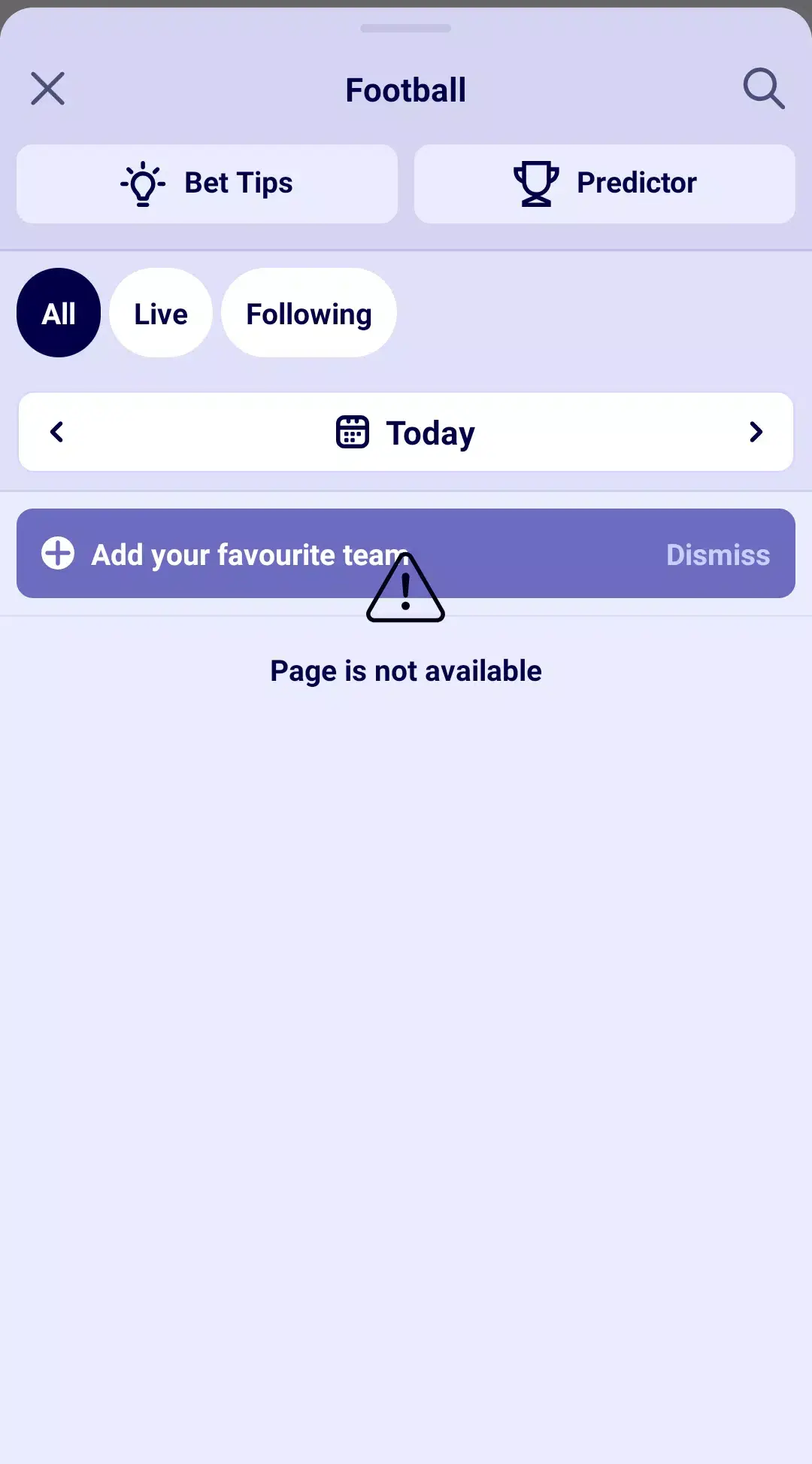This screenshot has width=812, height=1464.
Task: Switch to the Live filter
Action: click(160, 312)
